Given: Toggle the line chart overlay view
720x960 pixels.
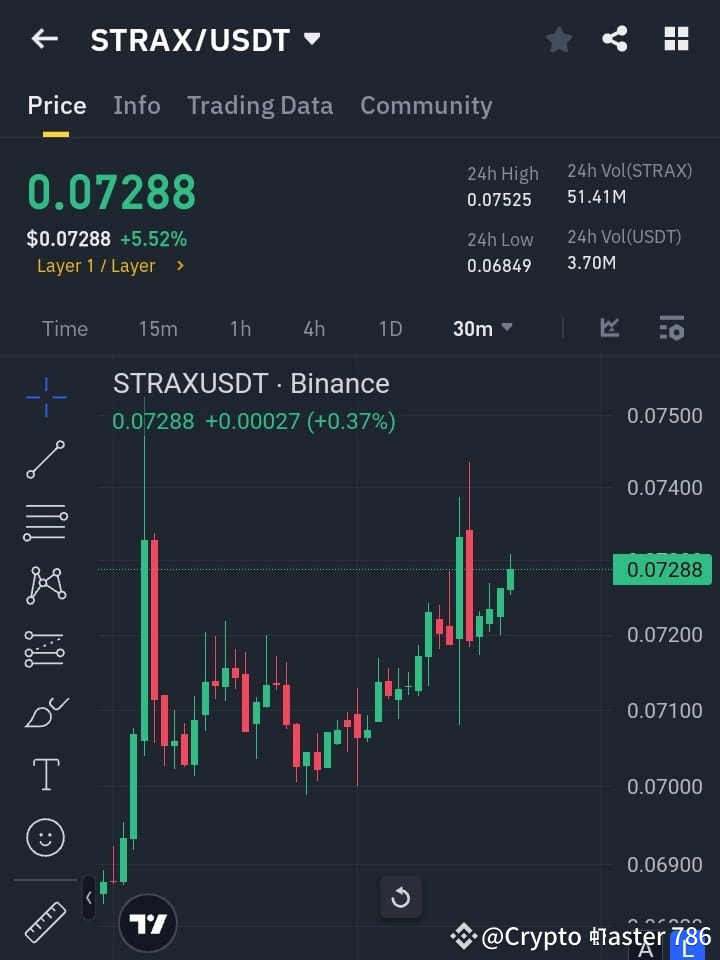Looking at the screenshot, I should (x=610, y=328).
